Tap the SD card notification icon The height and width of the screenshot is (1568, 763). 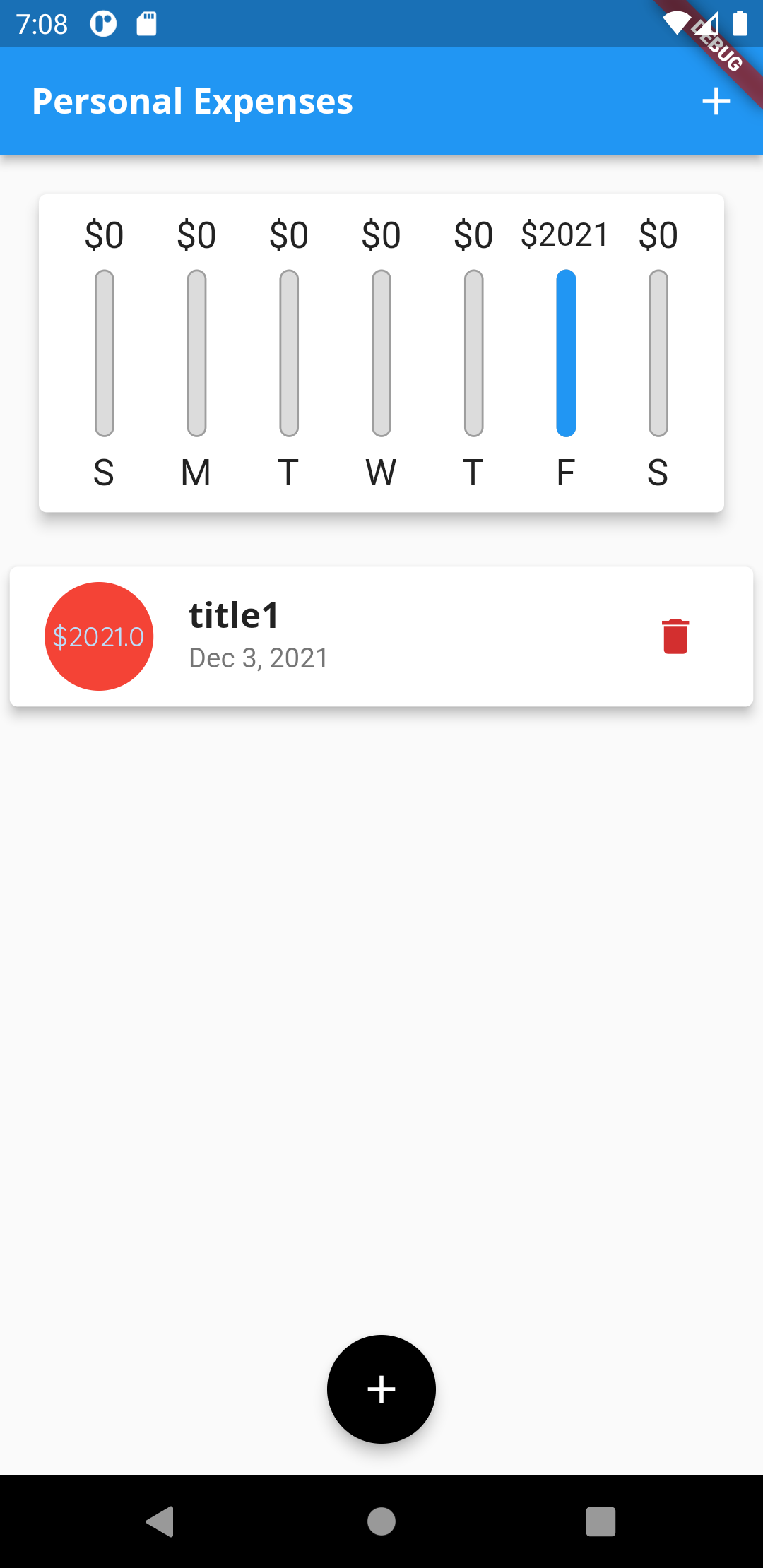pyautogui.click(x=146, y=23)
